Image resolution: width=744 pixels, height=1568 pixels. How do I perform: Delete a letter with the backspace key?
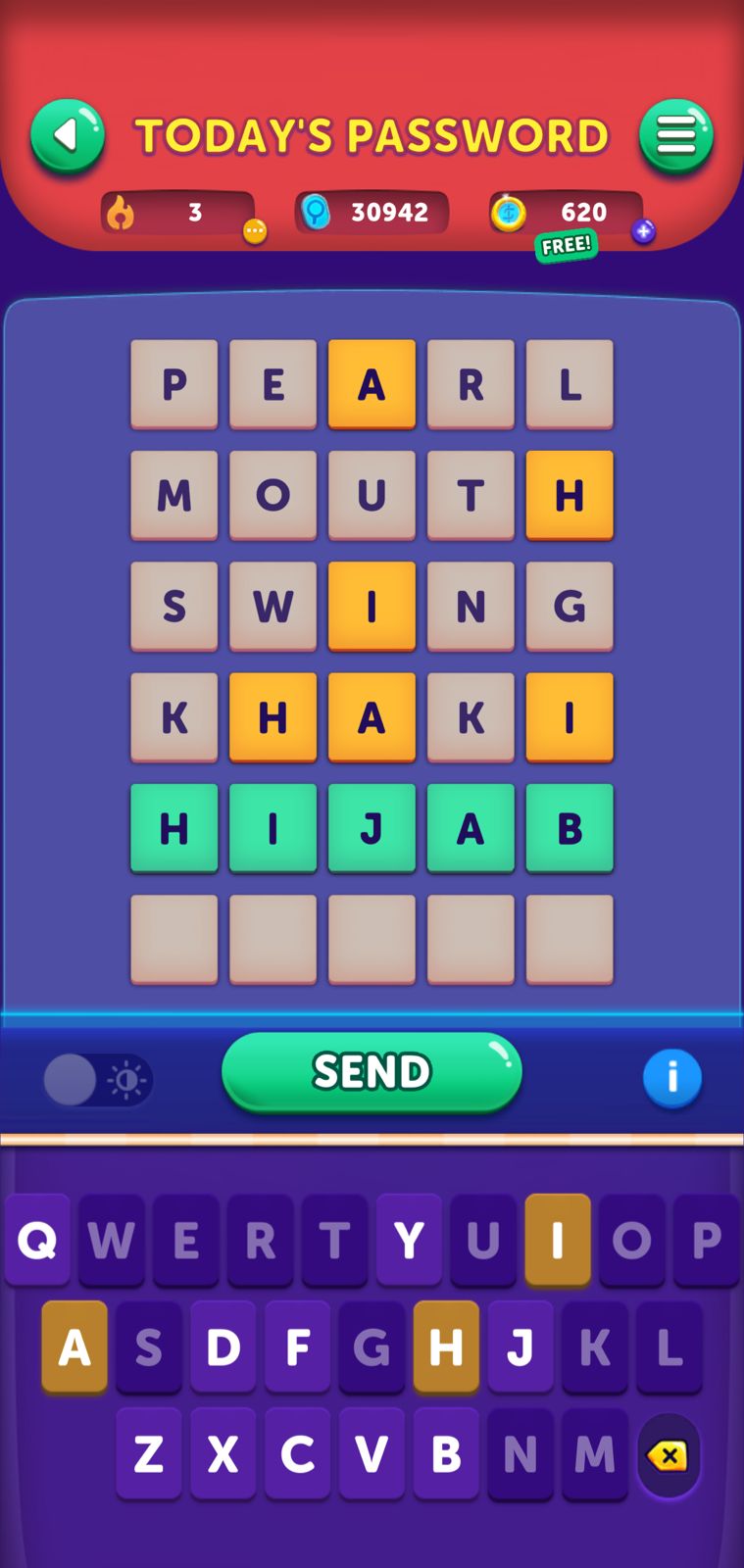pos(668,1456)
